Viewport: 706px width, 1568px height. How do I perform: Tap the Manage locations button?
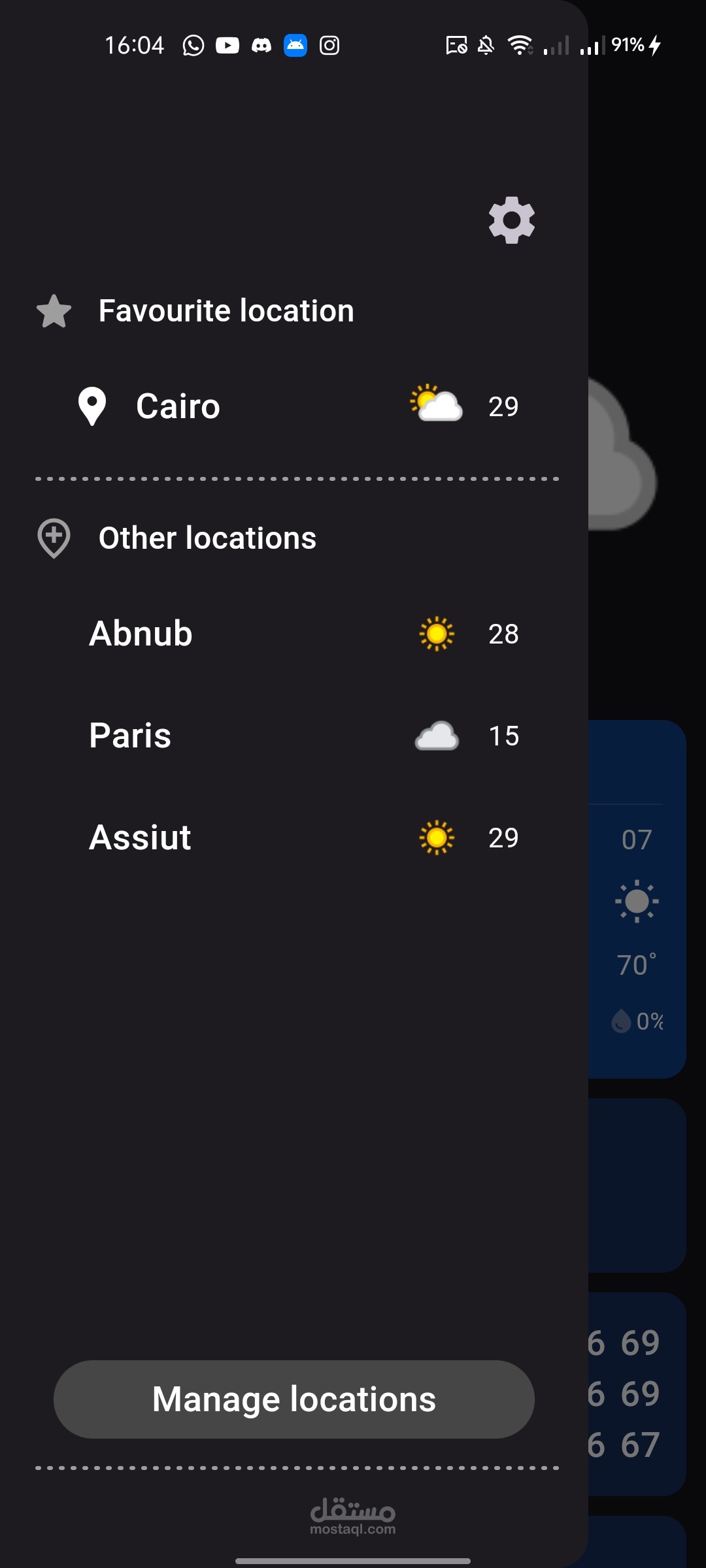click(x=294, y=1399)
